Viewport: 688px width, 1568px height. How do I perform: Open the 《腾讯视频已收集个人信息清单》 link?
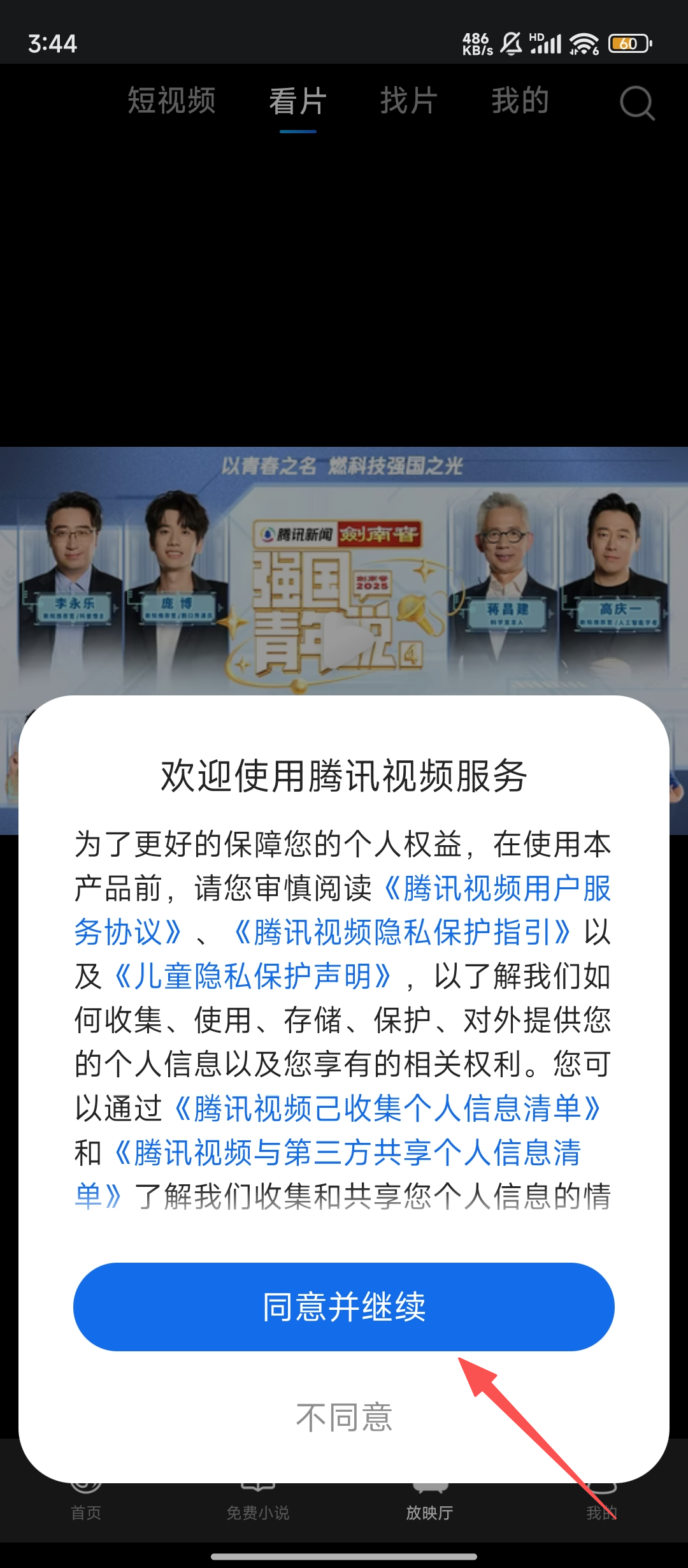[x=387, y=1108]
